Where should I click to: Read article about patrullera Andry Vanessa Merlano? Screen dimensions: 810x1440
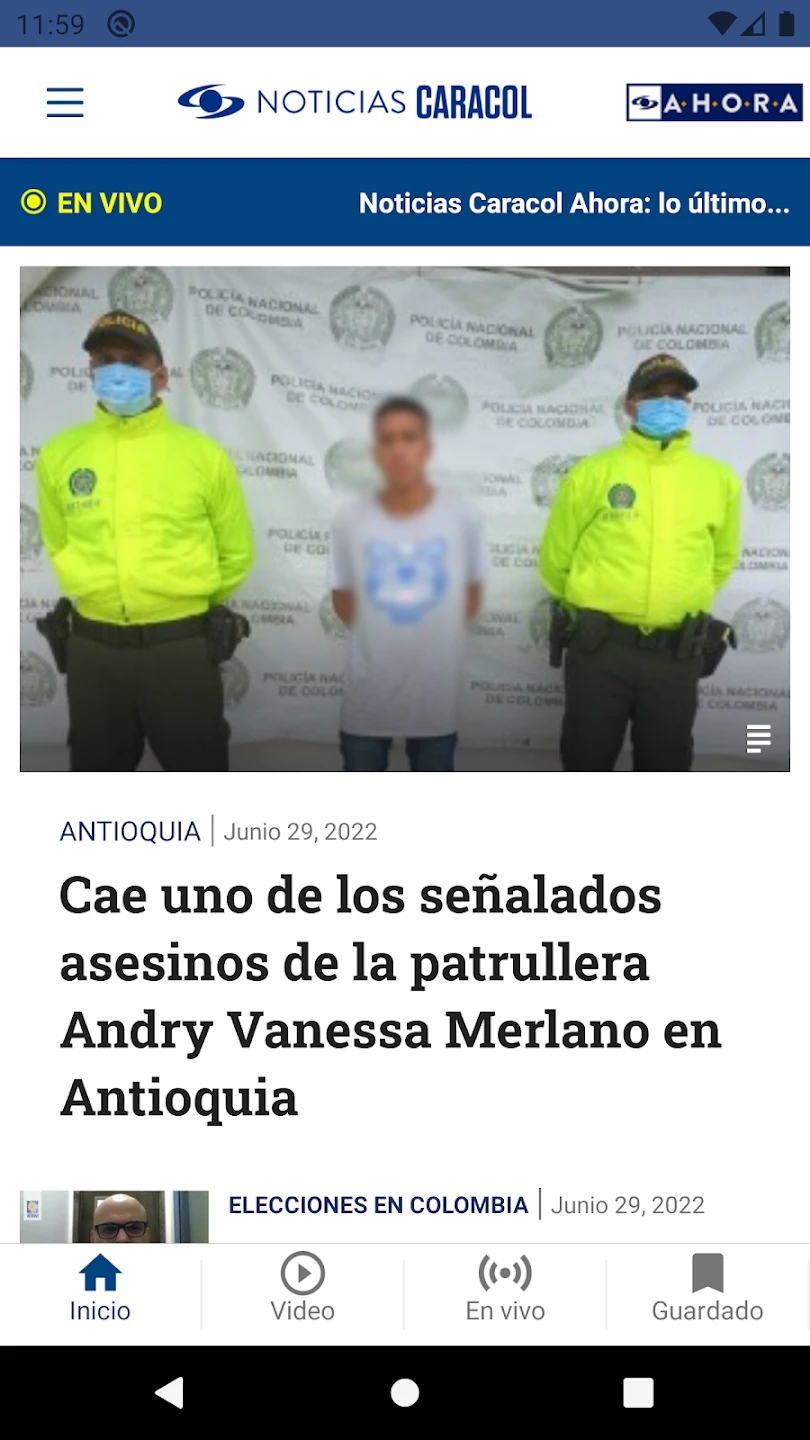(x=390, y=995)
